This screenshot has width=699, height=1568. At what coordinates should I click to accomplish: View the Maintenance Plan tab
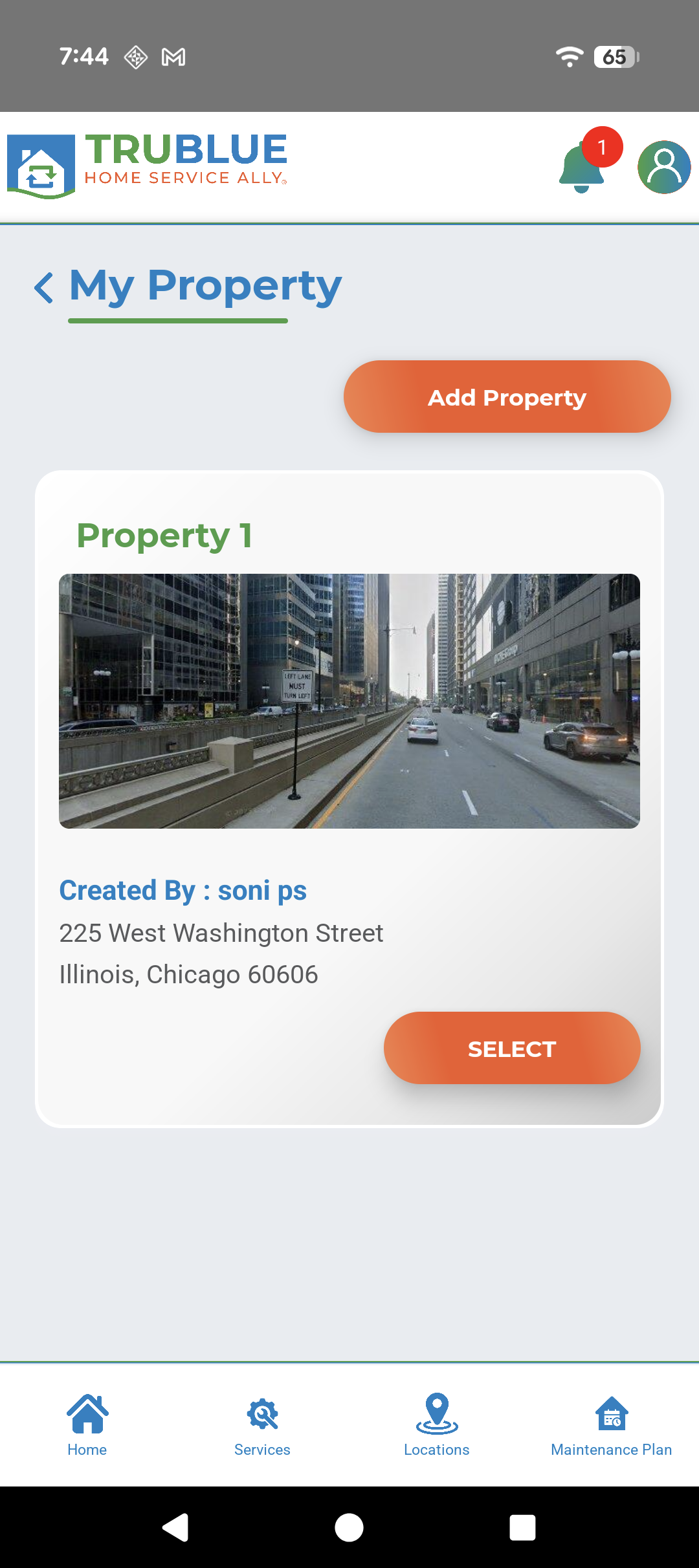(x=611, y=1425)
